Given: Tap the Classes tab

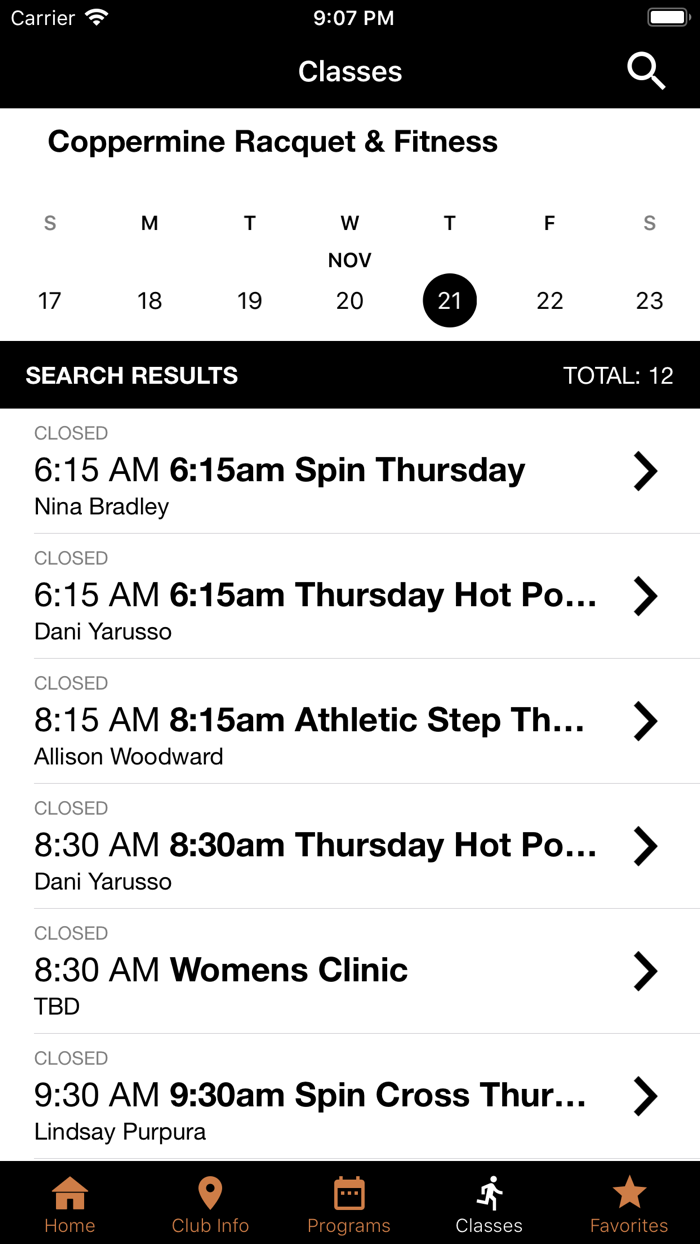Looking at the screenshot, I should [x=489, y=1204].
